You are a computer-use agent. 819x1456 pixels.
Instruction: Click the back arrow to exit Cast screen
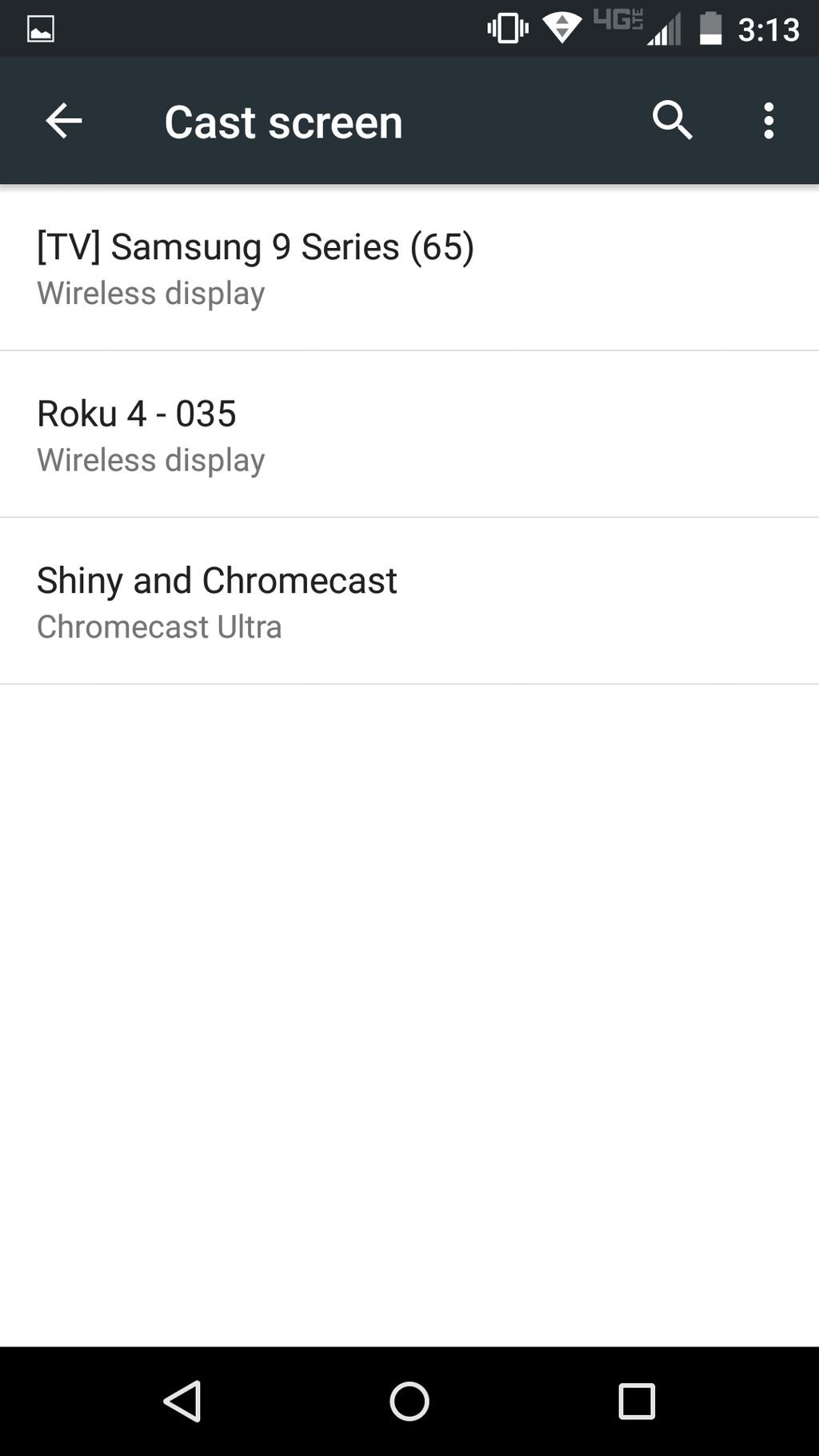62,120
